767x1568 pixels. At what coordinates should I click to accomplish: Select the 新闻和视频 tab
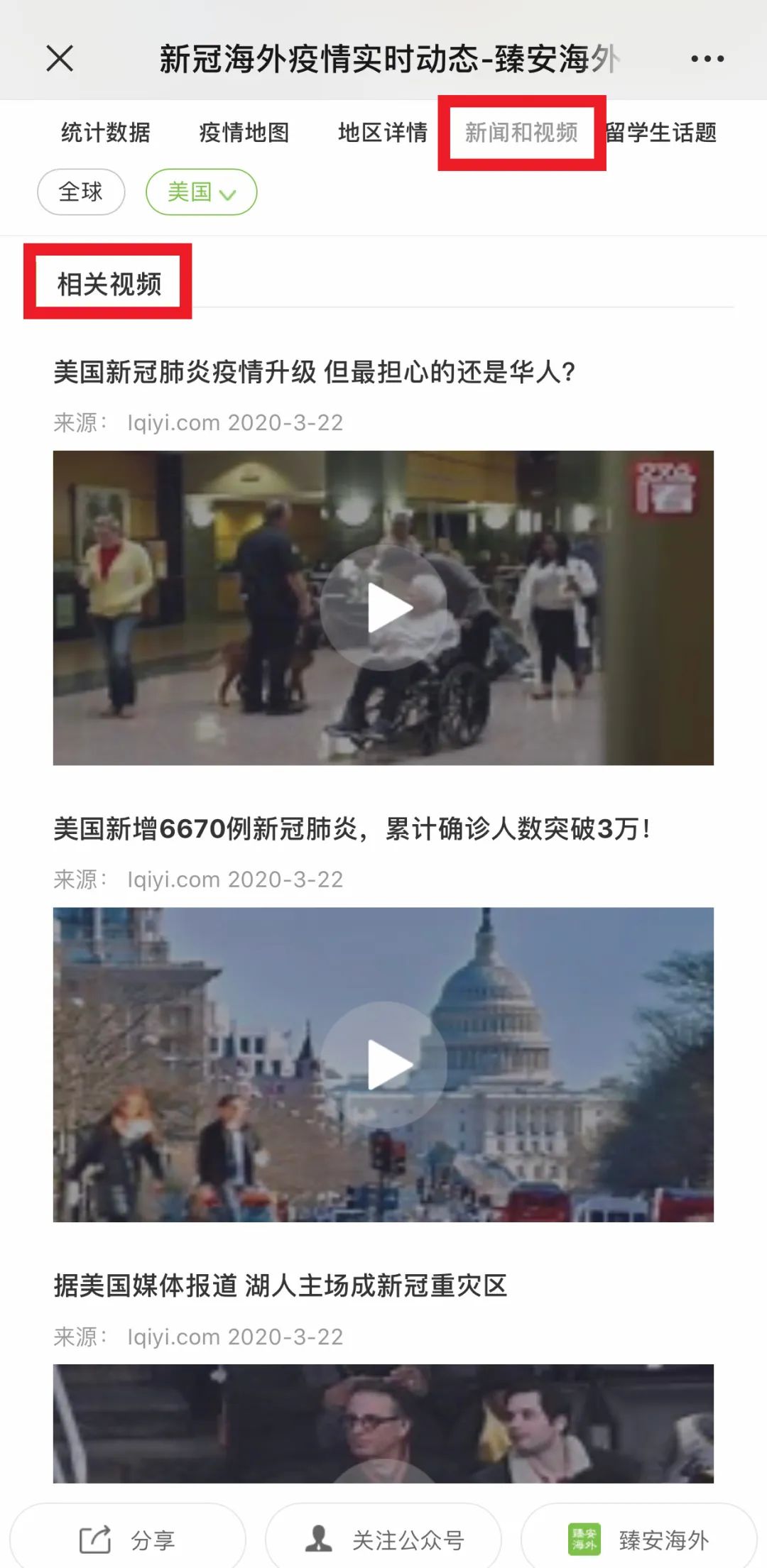click(x=521, y=133)
